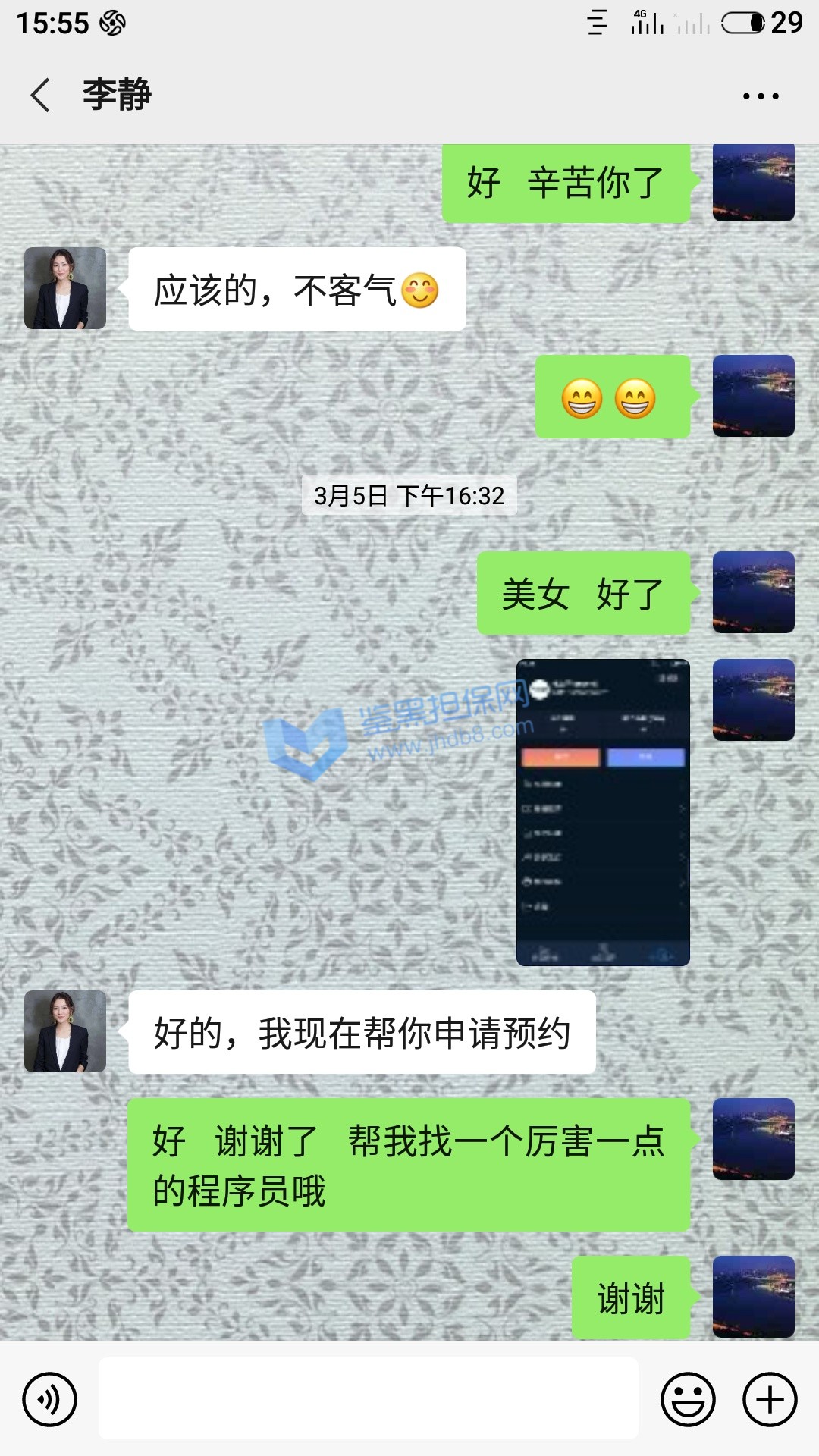Open my avatar next to 美女 好了

click(x=753, y=592)
